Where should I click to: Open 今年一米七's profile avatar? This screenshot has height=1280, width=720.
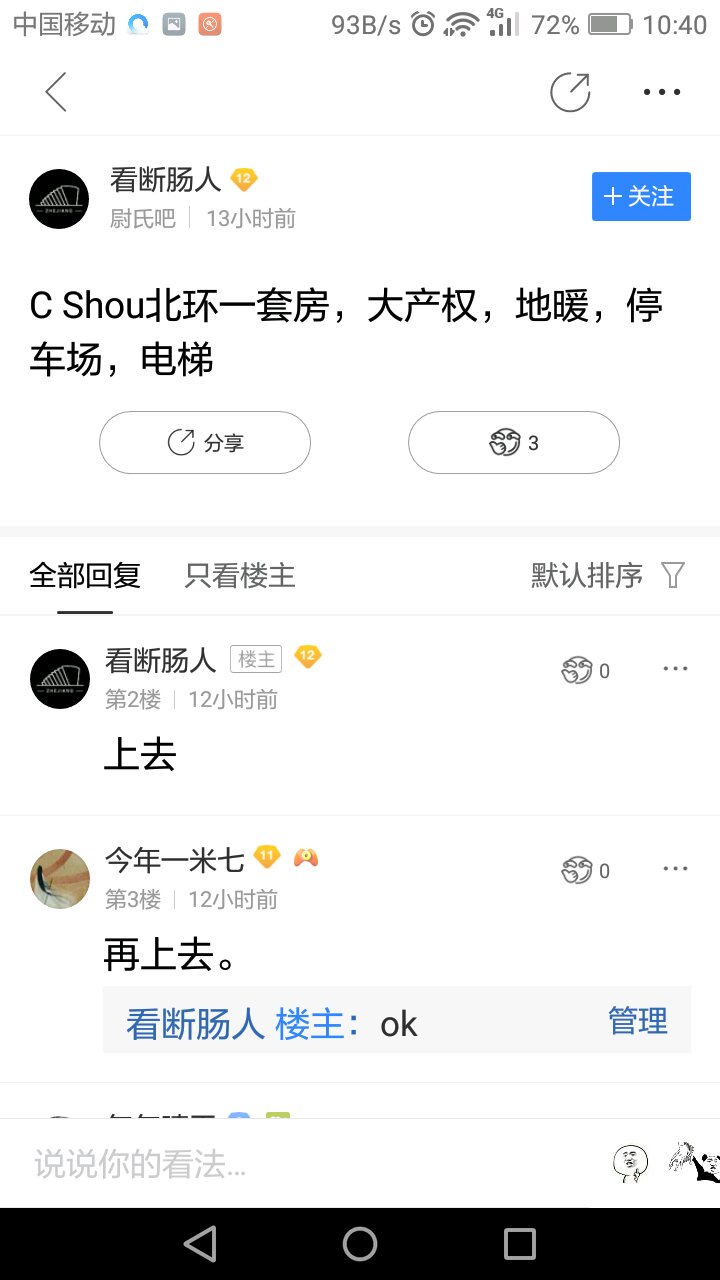click(59, 879)
